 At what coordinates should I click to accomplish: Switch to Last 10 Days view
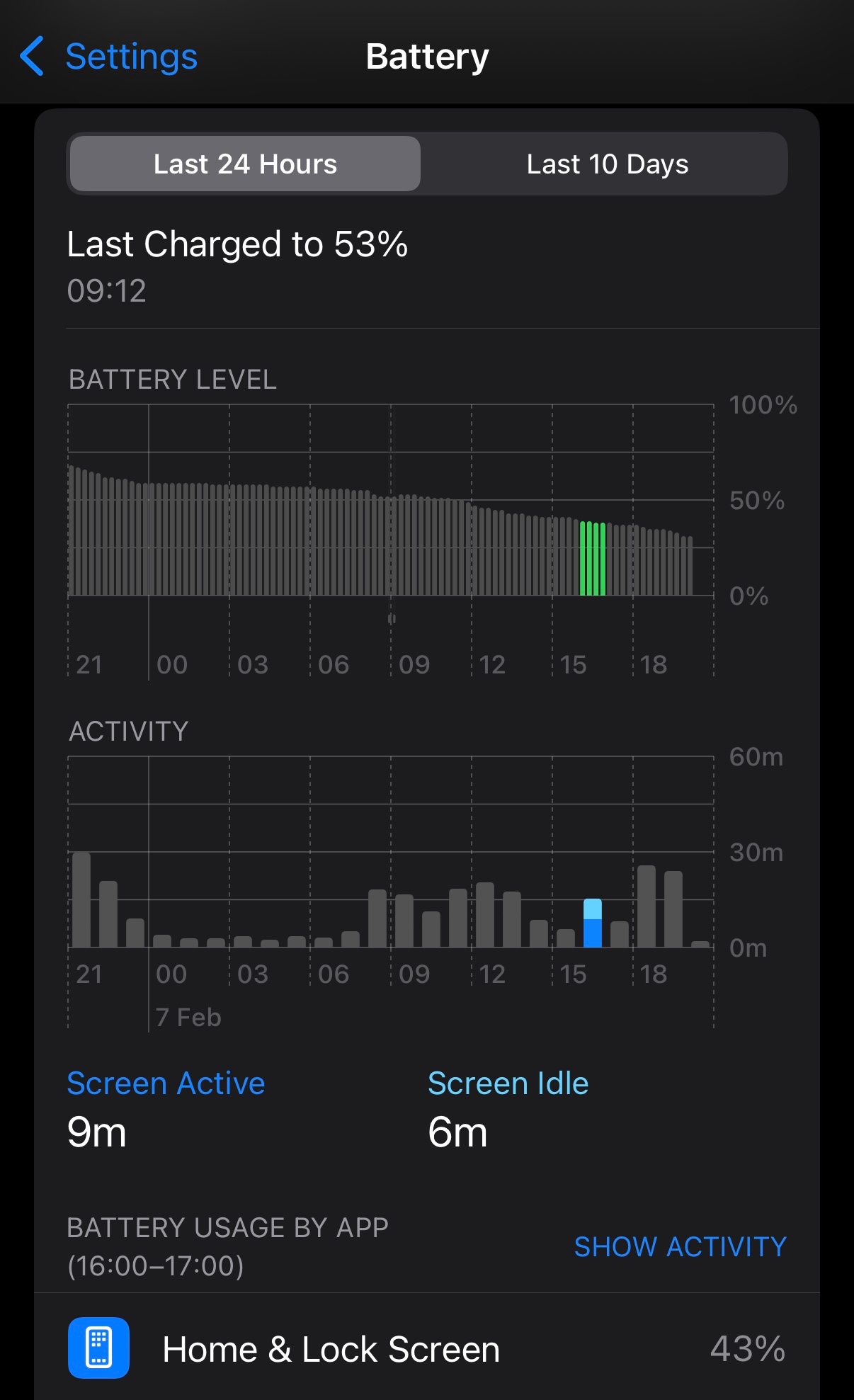pos(607,164)
